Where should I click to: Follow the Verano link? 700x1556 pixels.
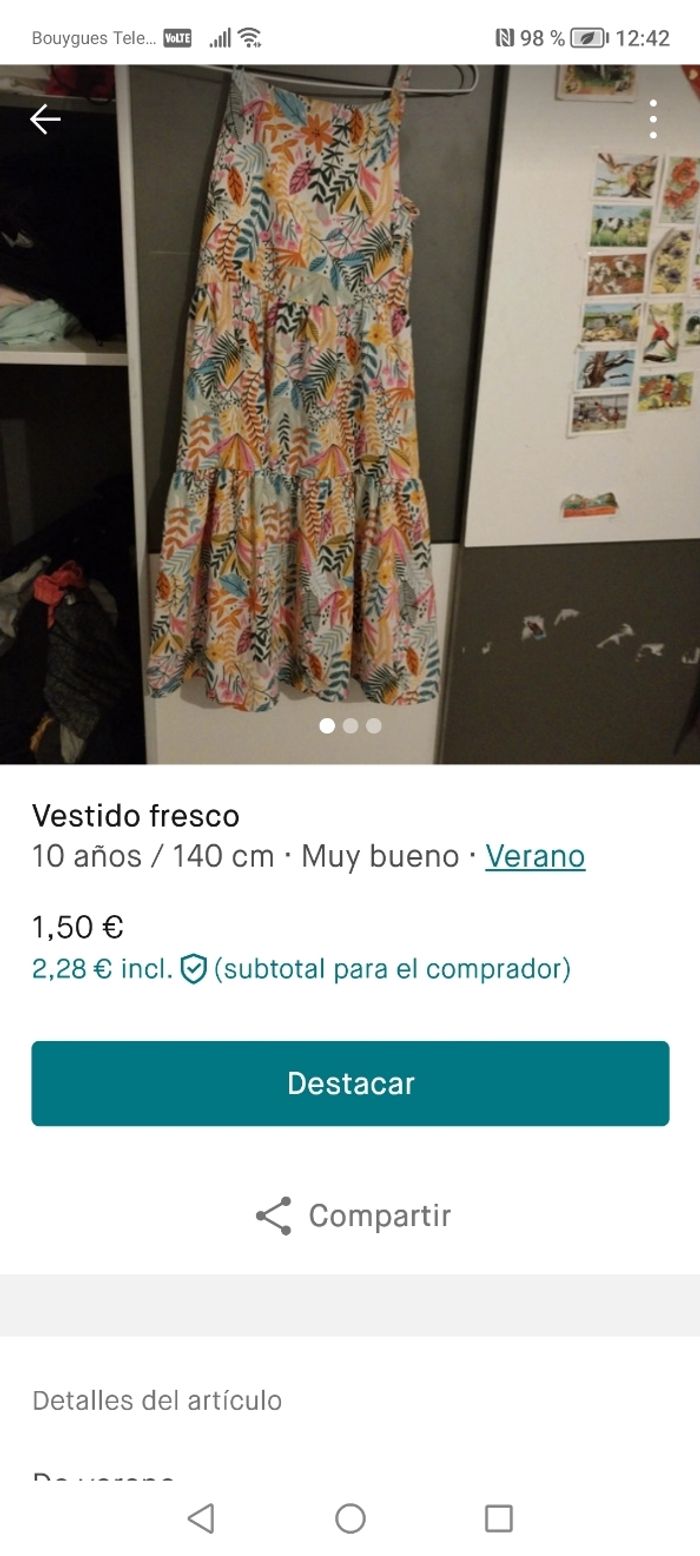(x=535, y=856)
